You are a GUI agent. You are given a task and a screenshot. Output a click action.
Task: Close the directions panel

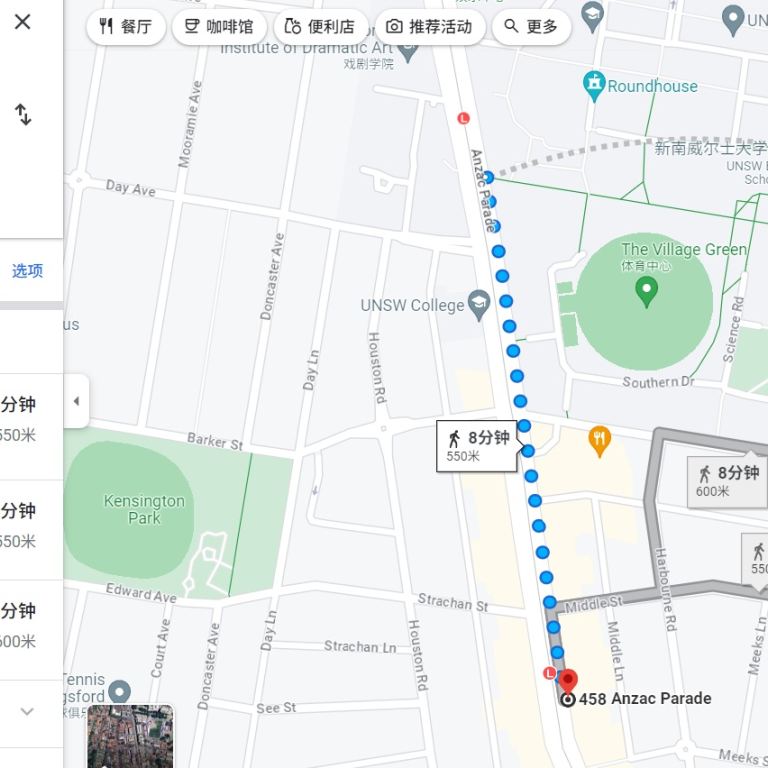point(23,22)
